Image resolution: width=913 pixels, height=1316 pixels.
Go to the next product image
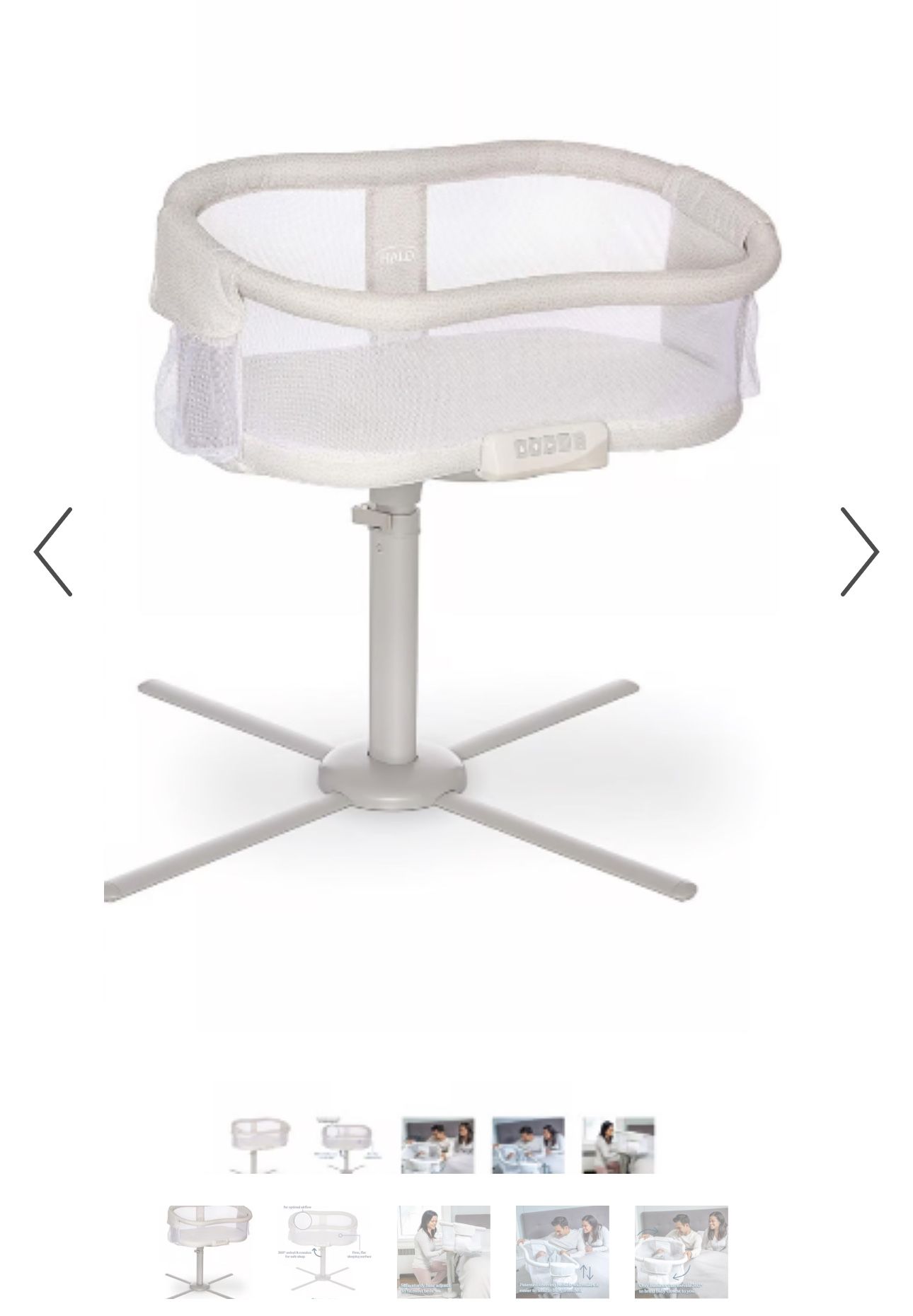click(859, 551)
